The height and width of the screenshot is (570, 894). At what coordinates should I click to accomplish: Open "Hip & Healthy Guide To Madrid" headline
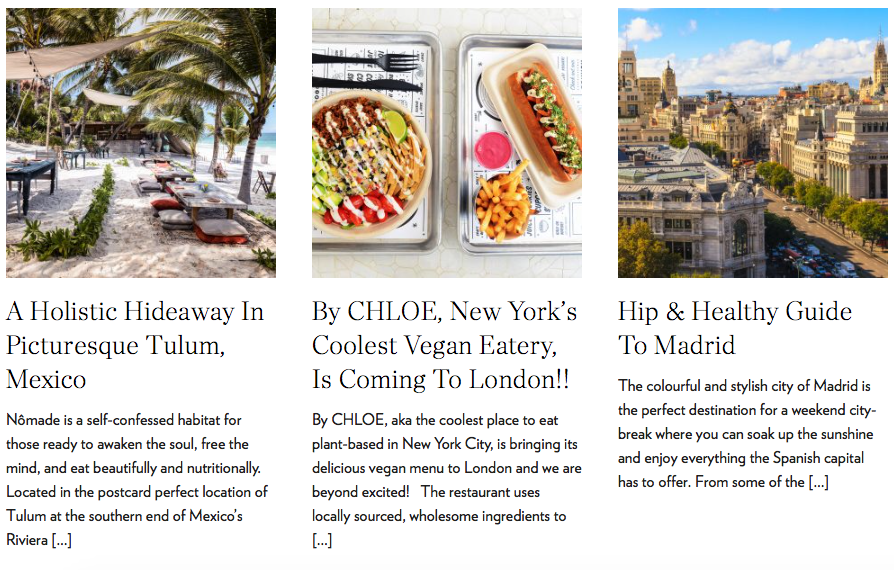[734, 328]
